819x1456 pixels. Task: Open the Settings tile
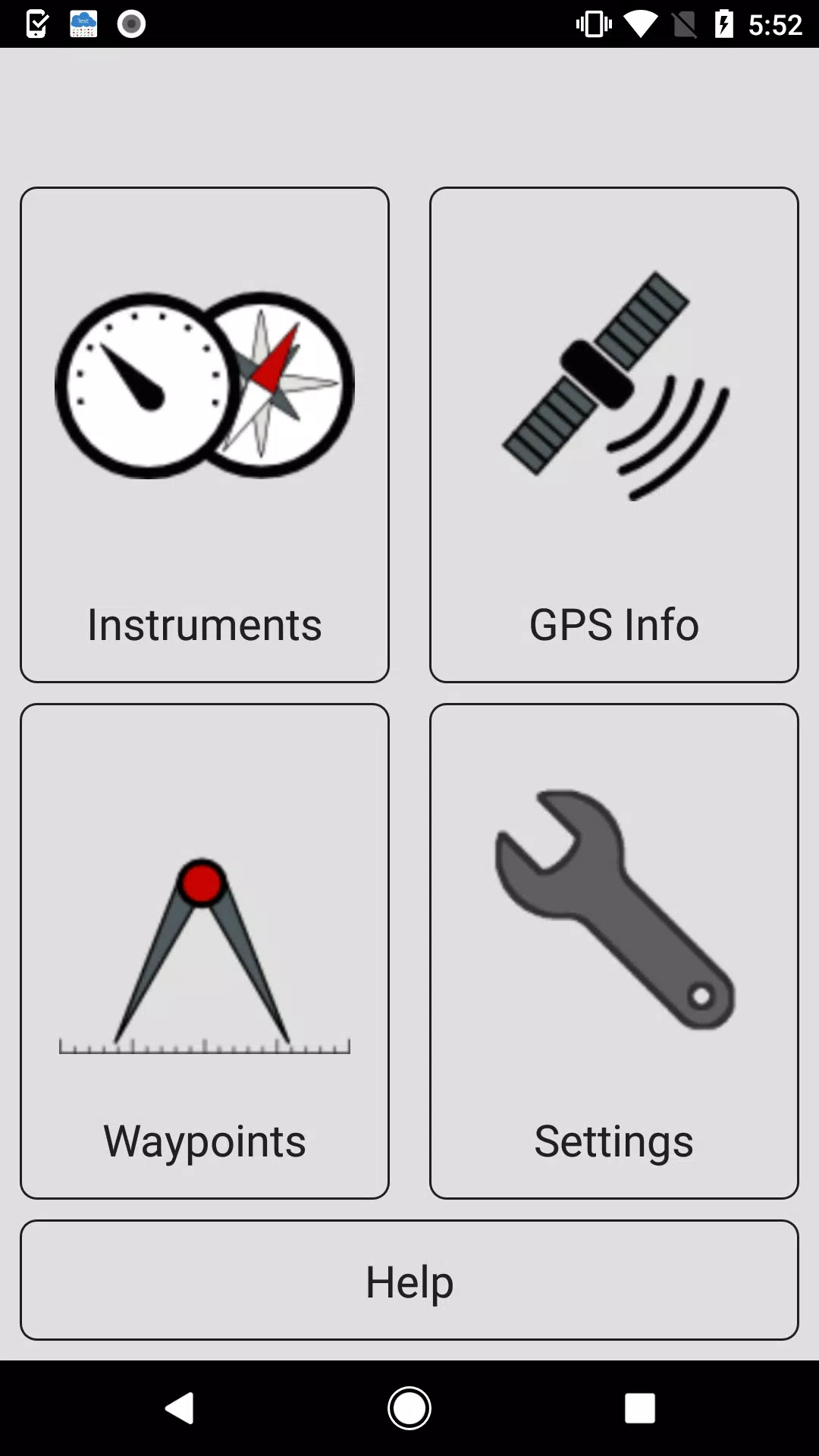pyautogui.click(x=614, y=951)
